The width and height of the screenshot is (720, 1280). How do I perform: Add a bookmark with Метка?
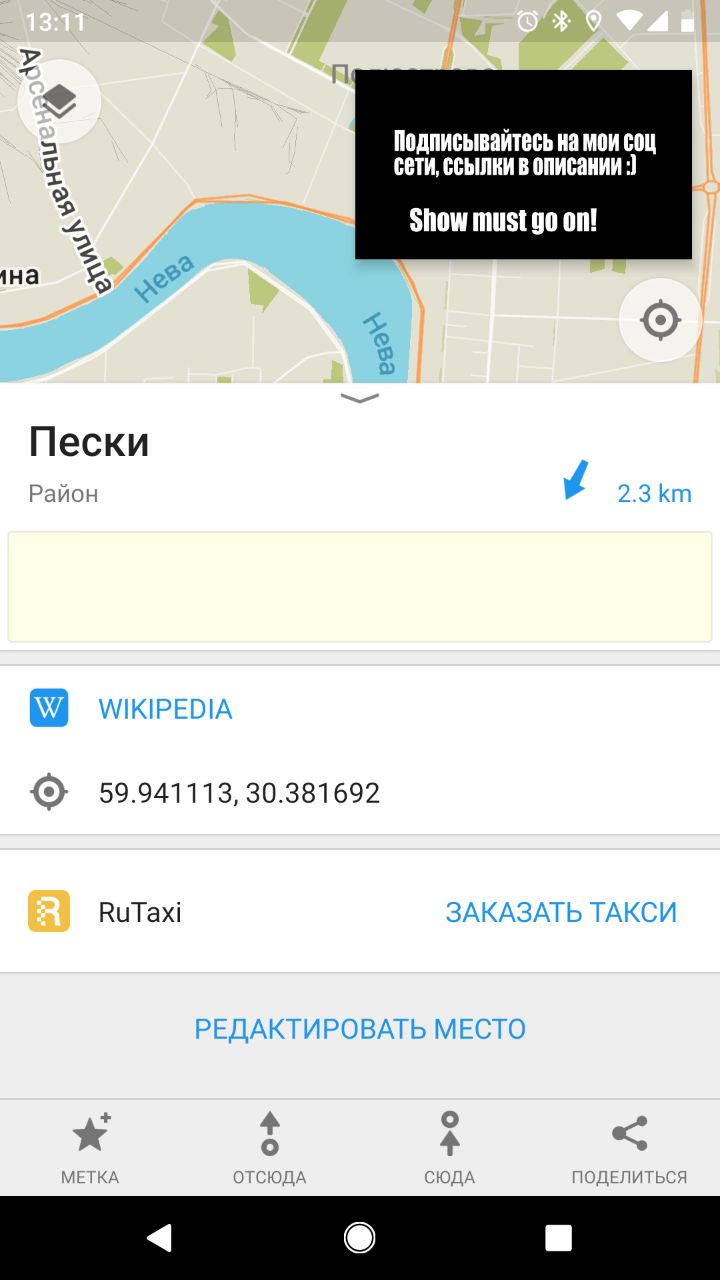point(90,1148)
